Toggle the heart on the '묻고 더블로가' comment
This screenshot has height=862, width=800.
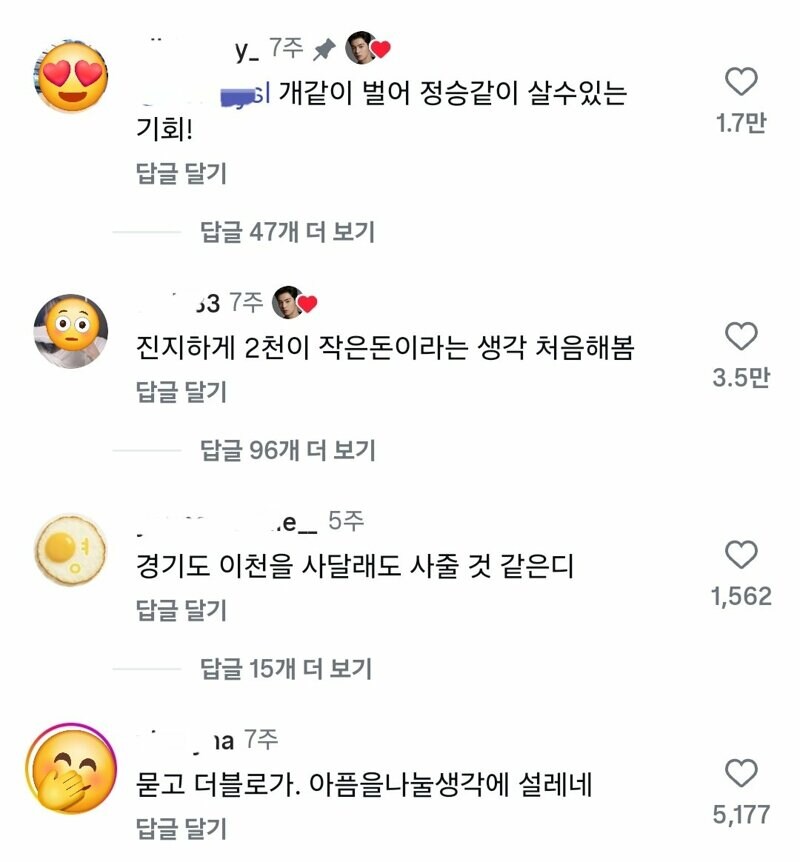point(740,773)
